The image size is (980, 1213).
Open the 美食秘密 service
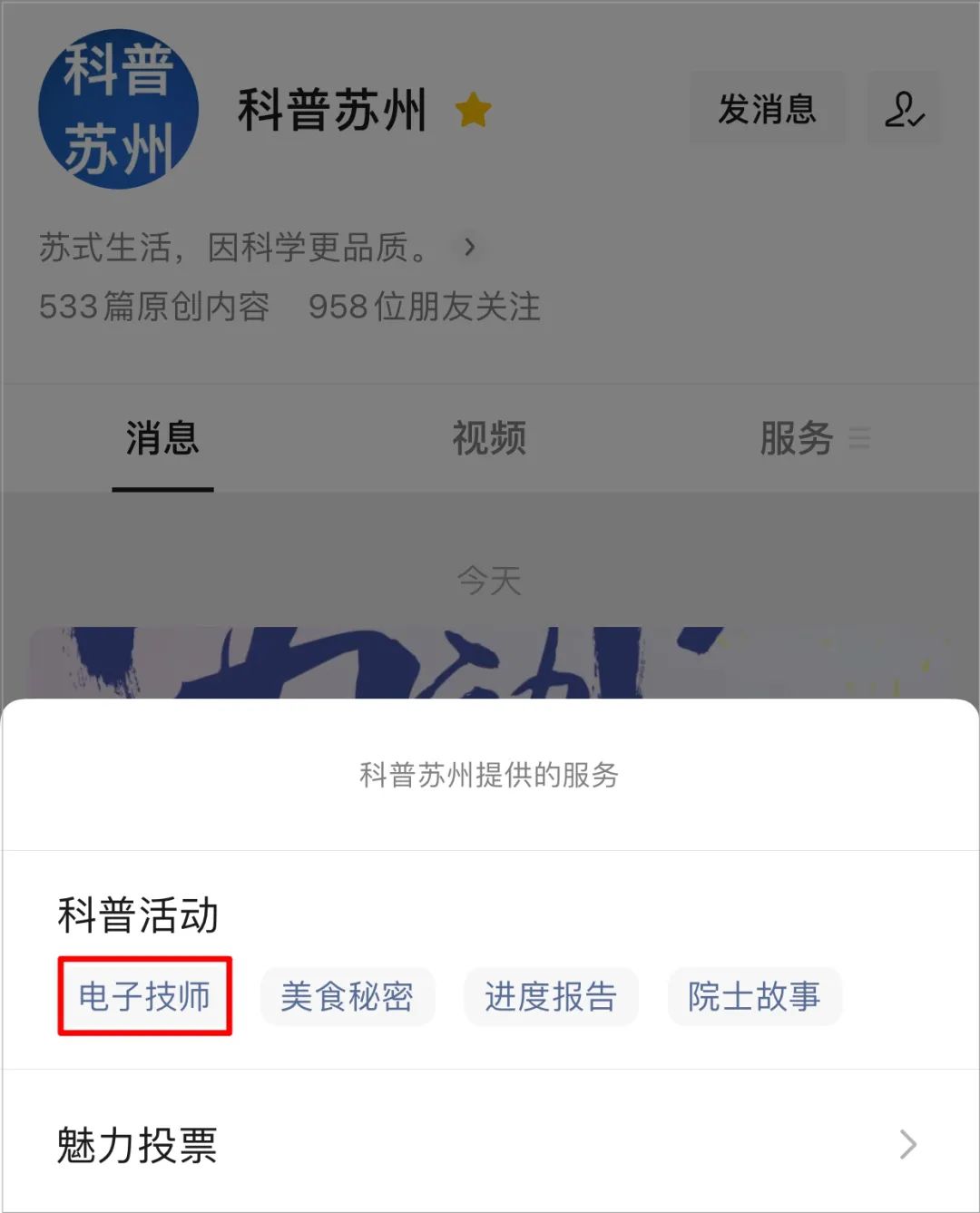pyautogui.click(x=348, y=996)
